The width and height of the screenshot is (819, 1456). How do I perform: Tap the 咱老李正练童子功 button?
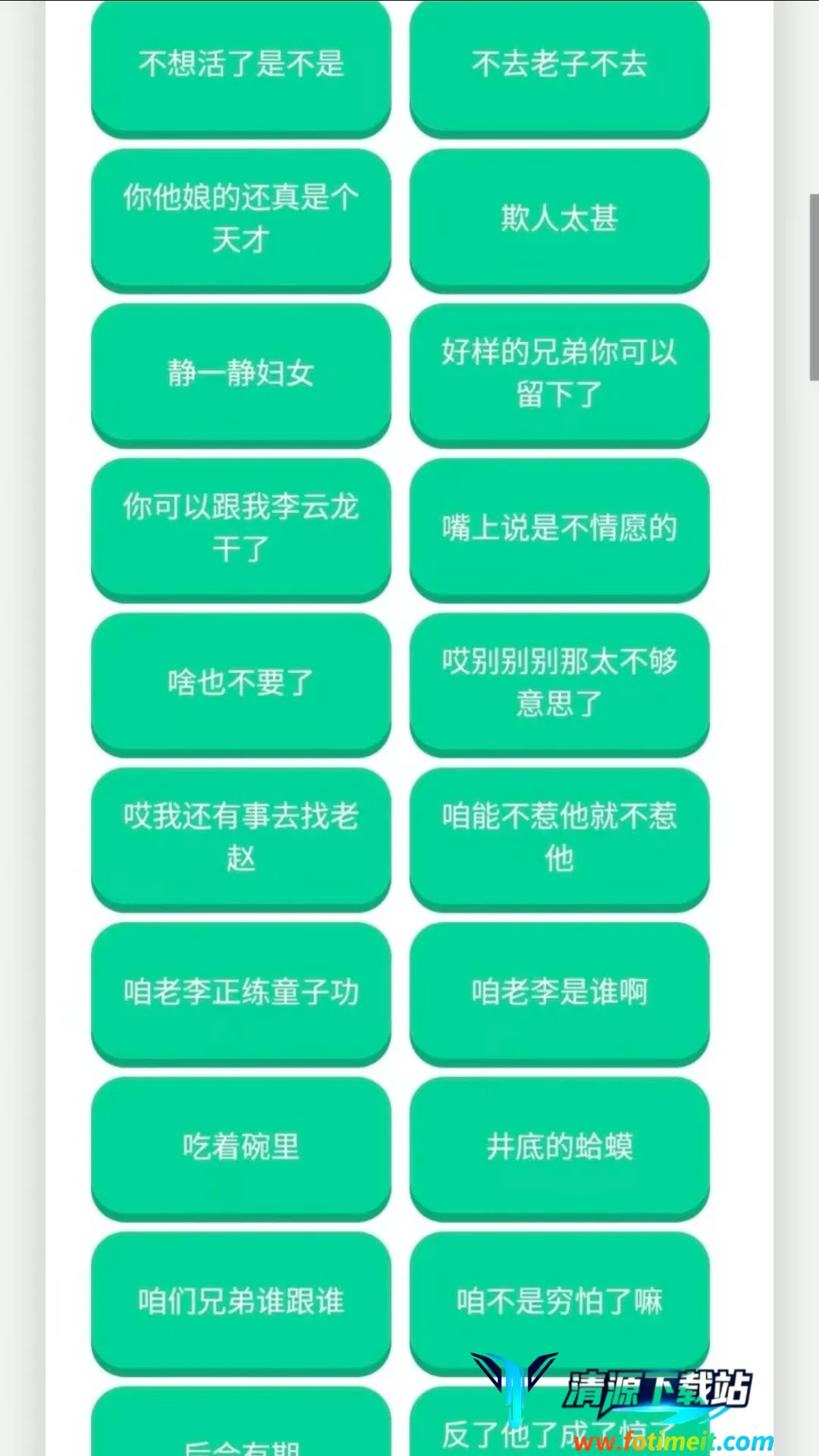[241, 993]
